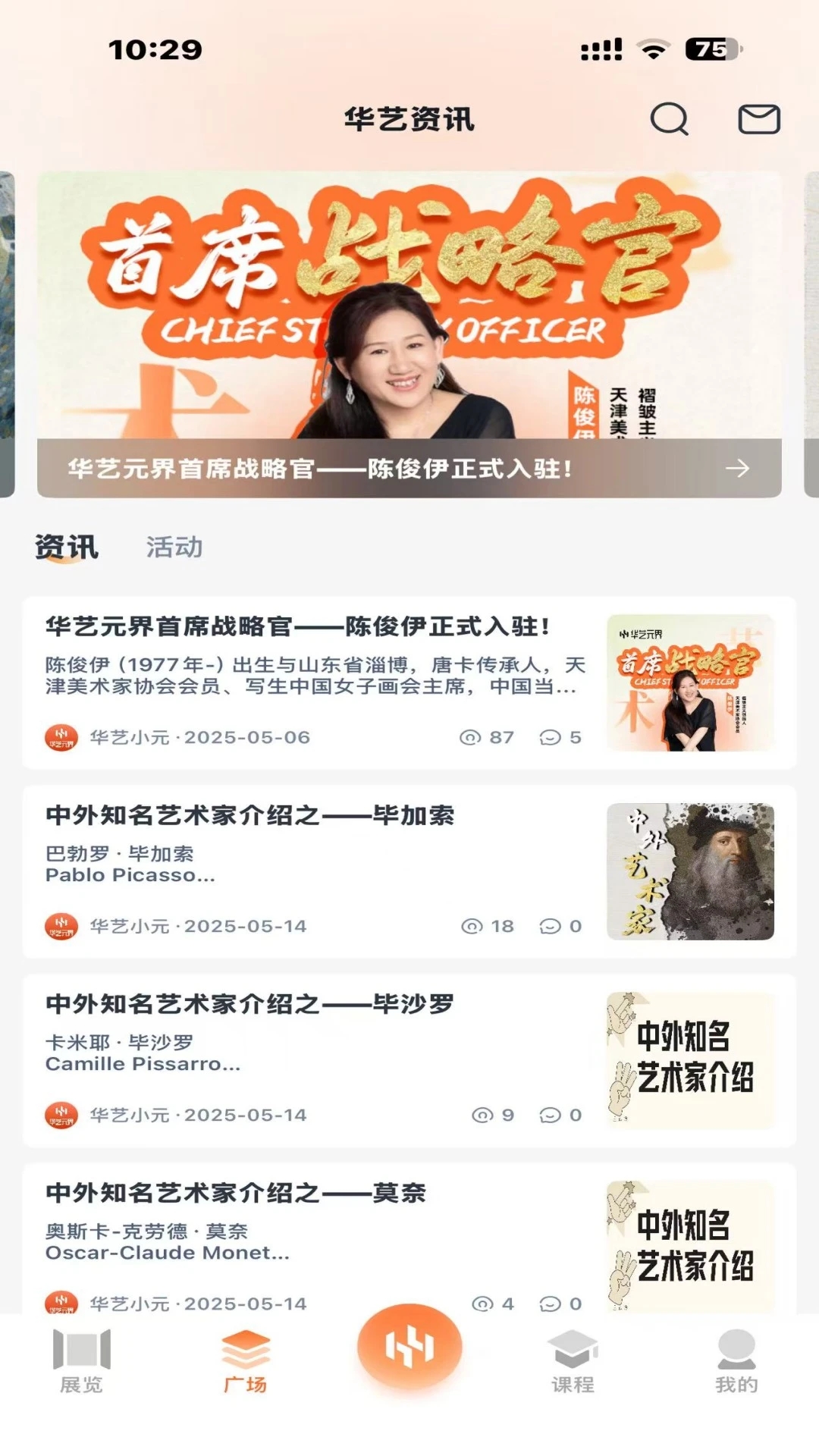Open the message envelope icon
Viewport: 819px width, 1456px height.
click(759, 118)
